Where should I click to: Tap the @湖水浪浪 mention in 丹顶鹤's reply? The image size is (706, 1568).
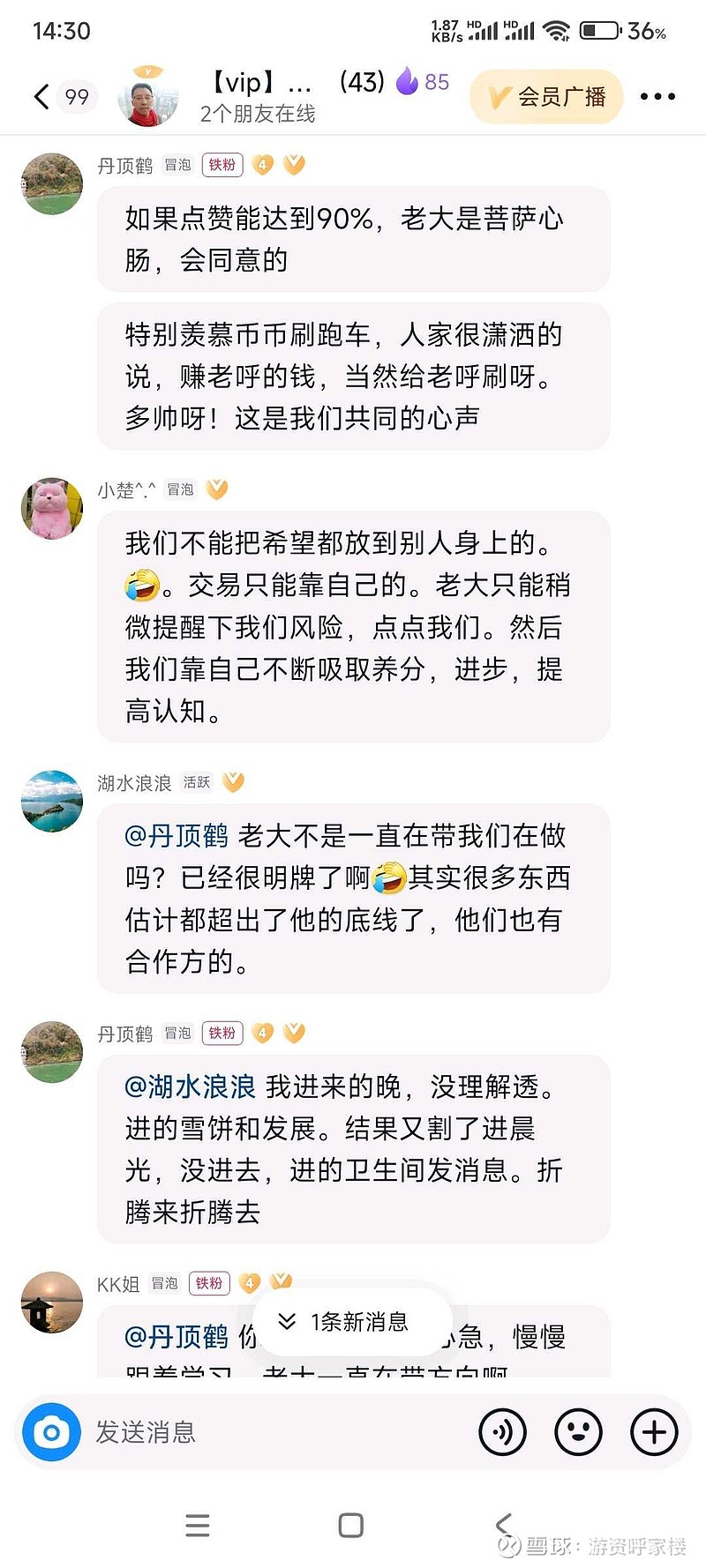pos(190,1086)
